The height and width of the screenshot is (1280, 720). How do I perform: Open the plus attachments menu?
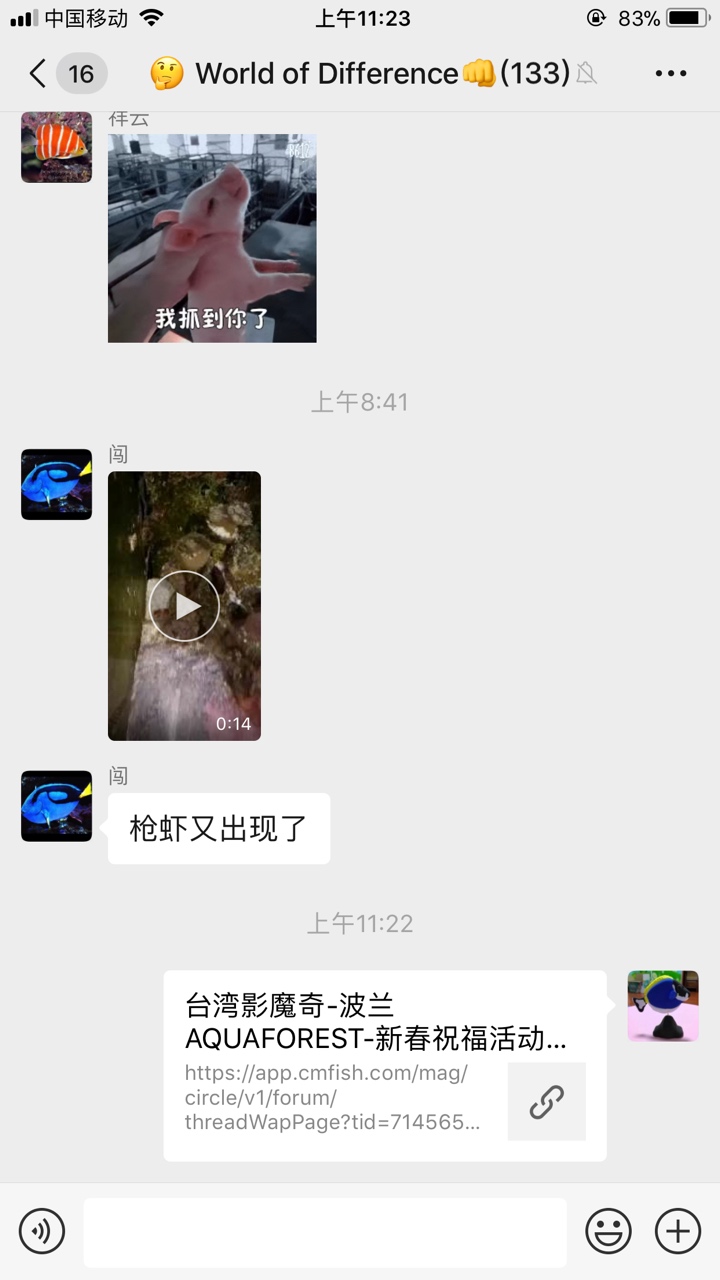pyautogui.click(x=677, y=1230)
